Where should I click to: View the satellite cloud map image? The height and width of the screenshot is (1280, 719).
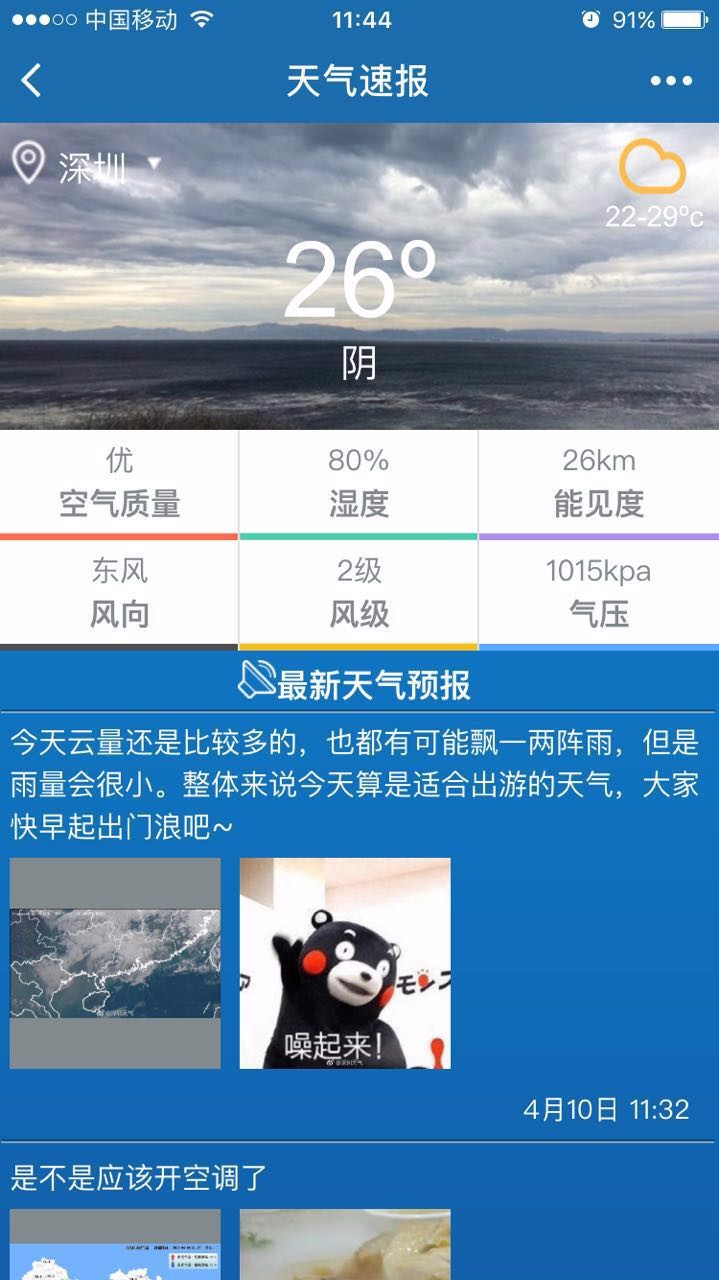point(115,963)
